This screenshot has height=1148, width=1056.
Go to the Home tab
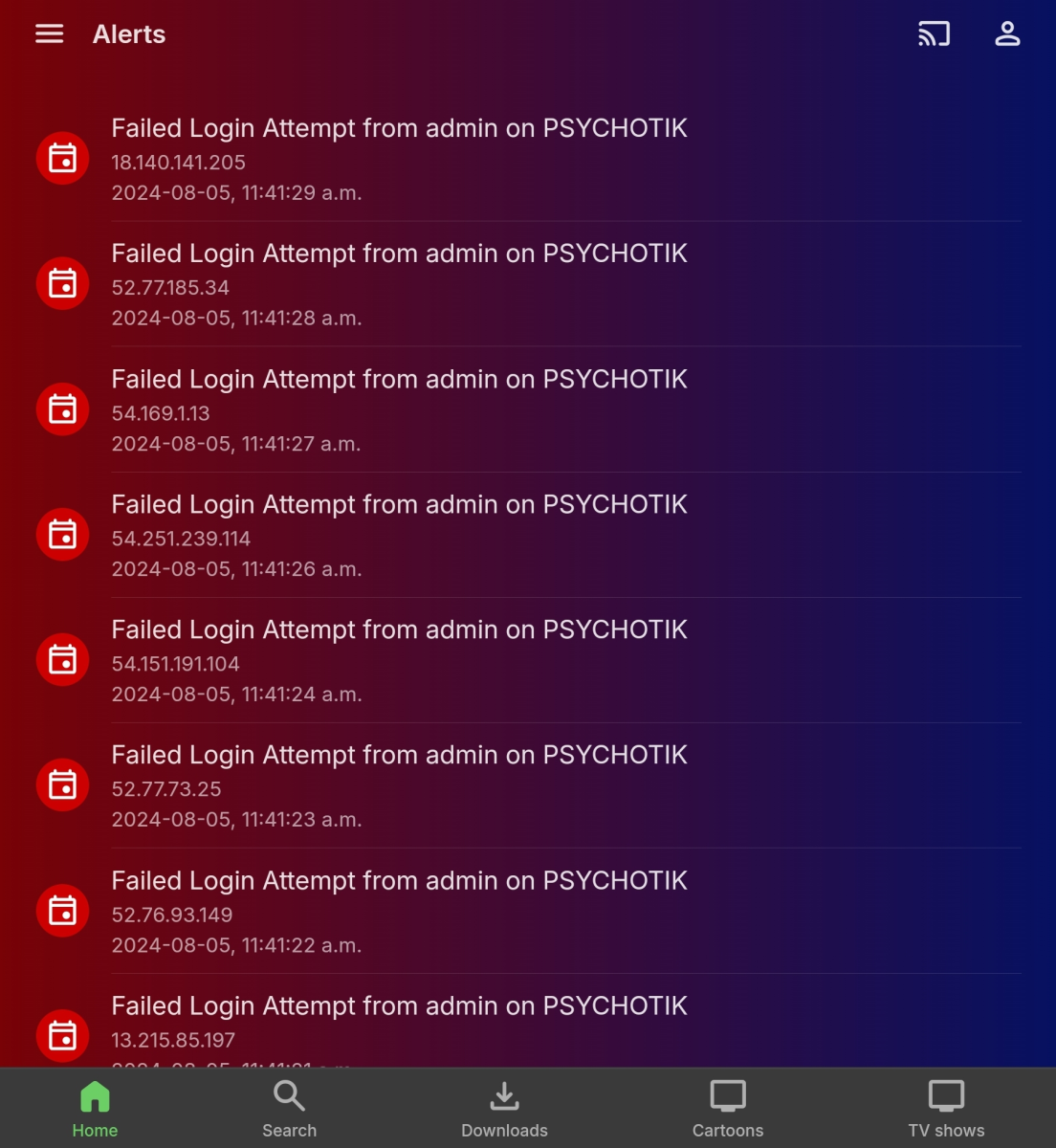(95, 1109)
